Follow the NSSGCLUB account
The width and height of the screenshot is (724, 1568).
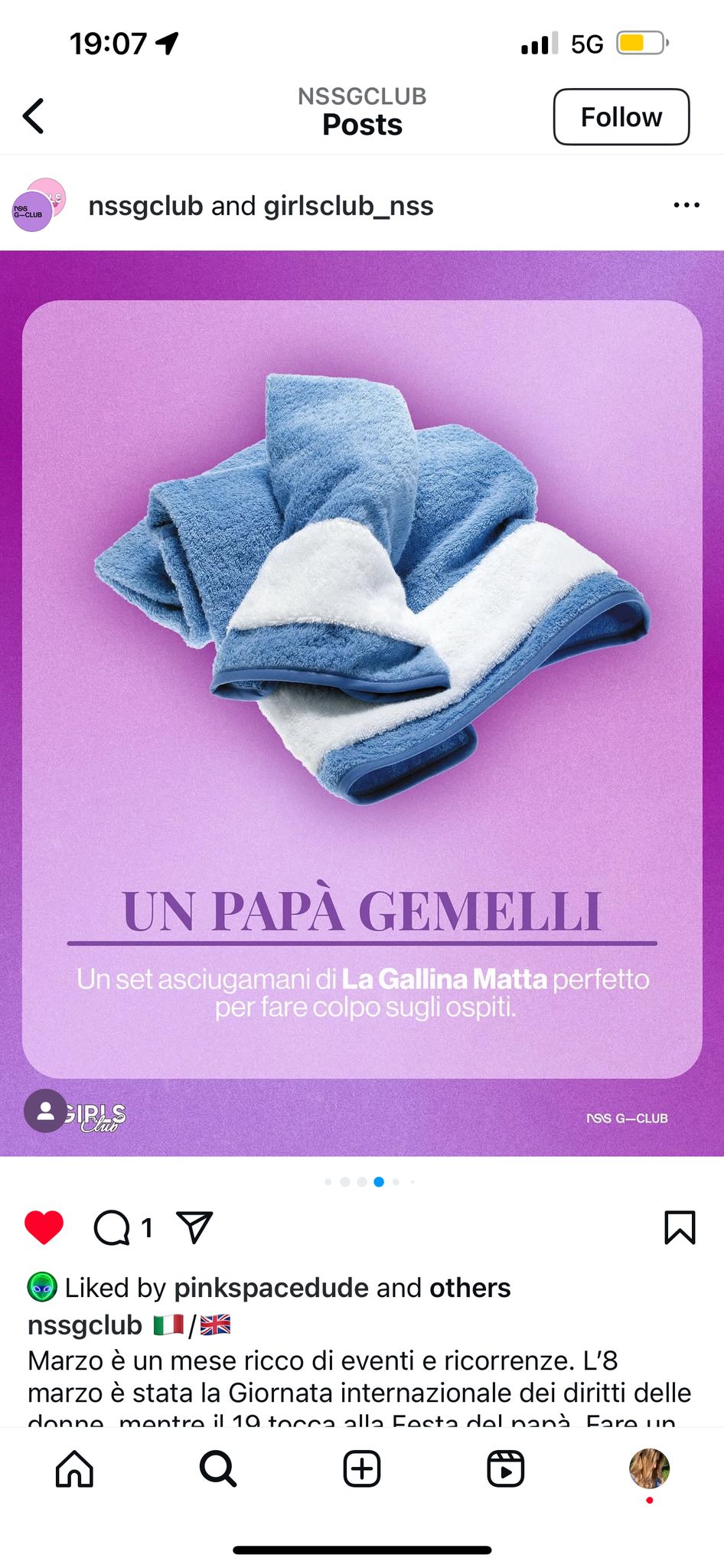pos(621,116)
